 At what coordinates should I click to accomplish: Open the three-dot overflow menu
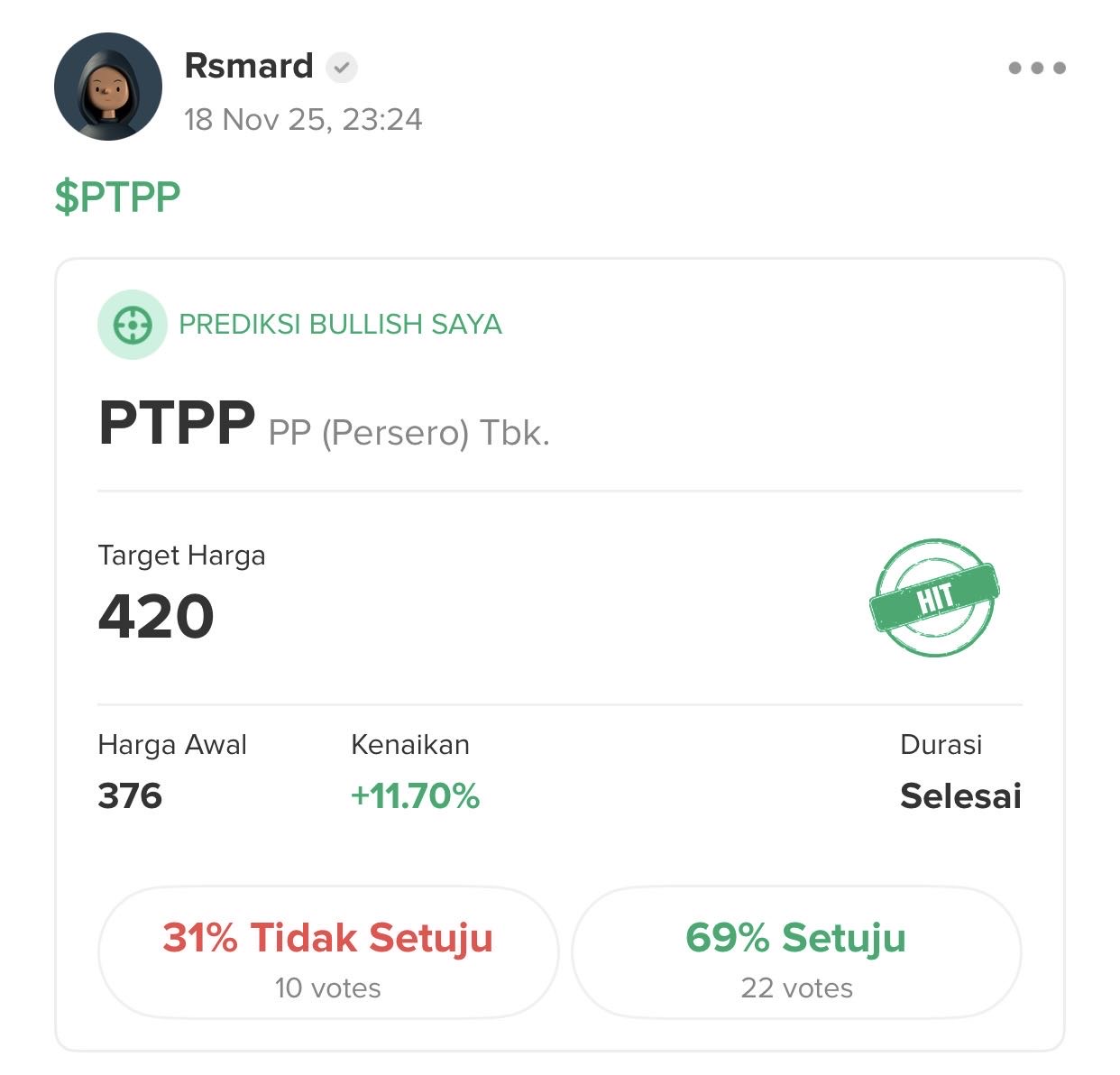point(1037,68)
